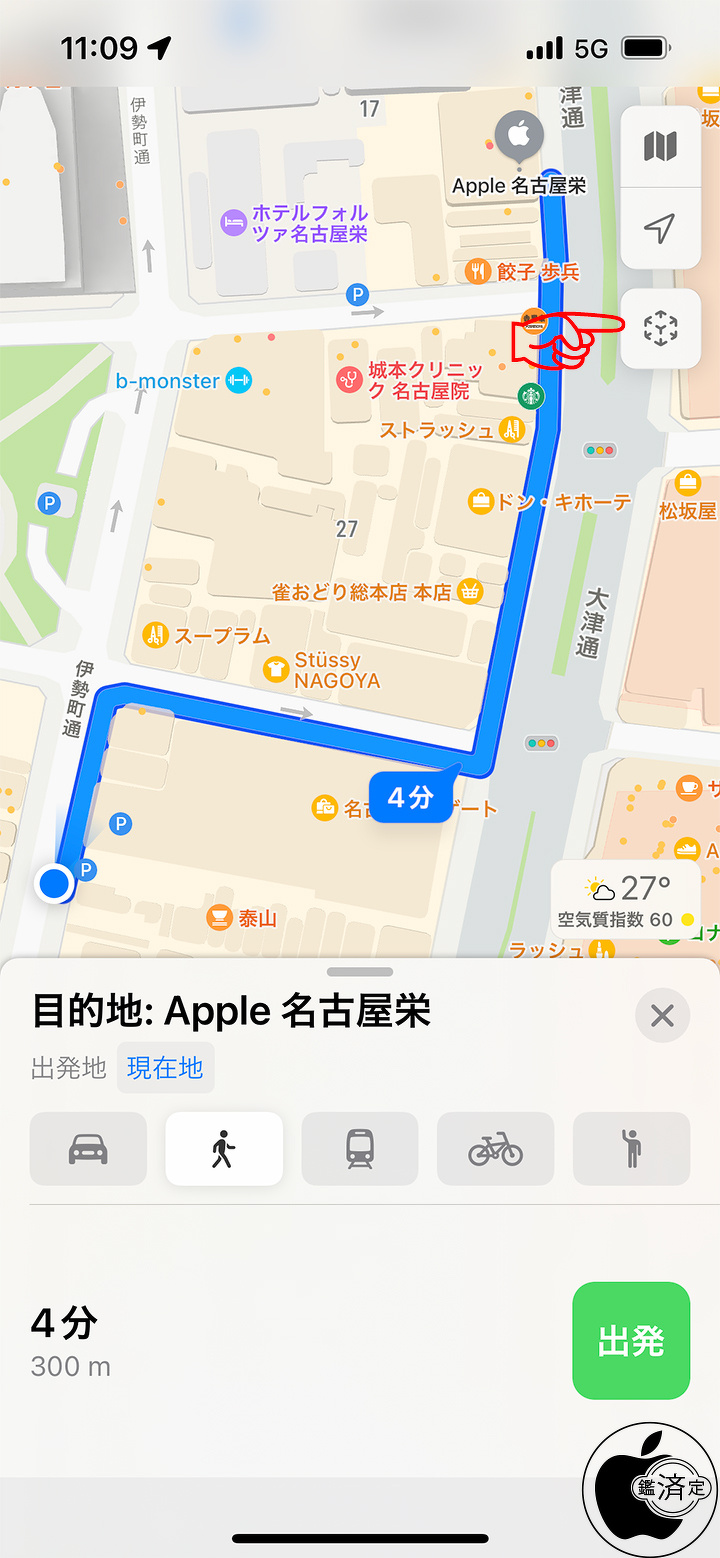The width and height of the screenshot is (720, 1558).
Task: Select walking directions
Action: [224, 1149]
